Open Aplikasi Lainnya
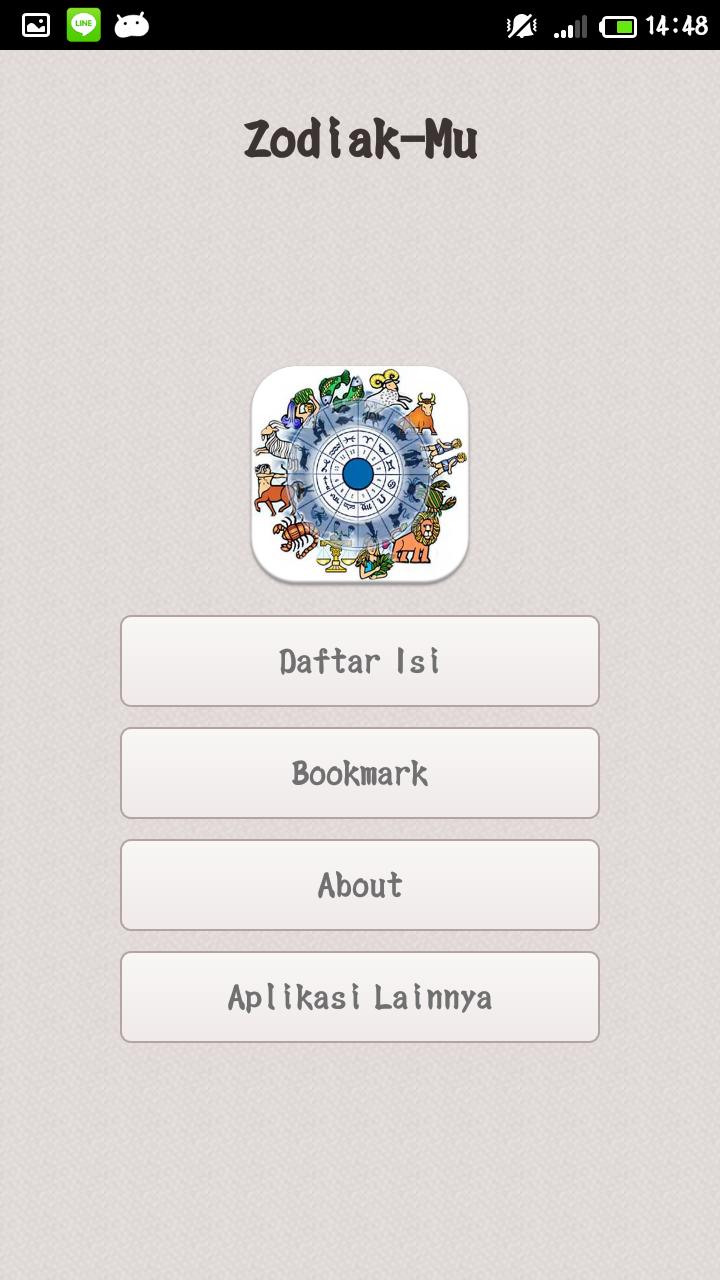Screen dimensions: 720x1280 (360, 997)
